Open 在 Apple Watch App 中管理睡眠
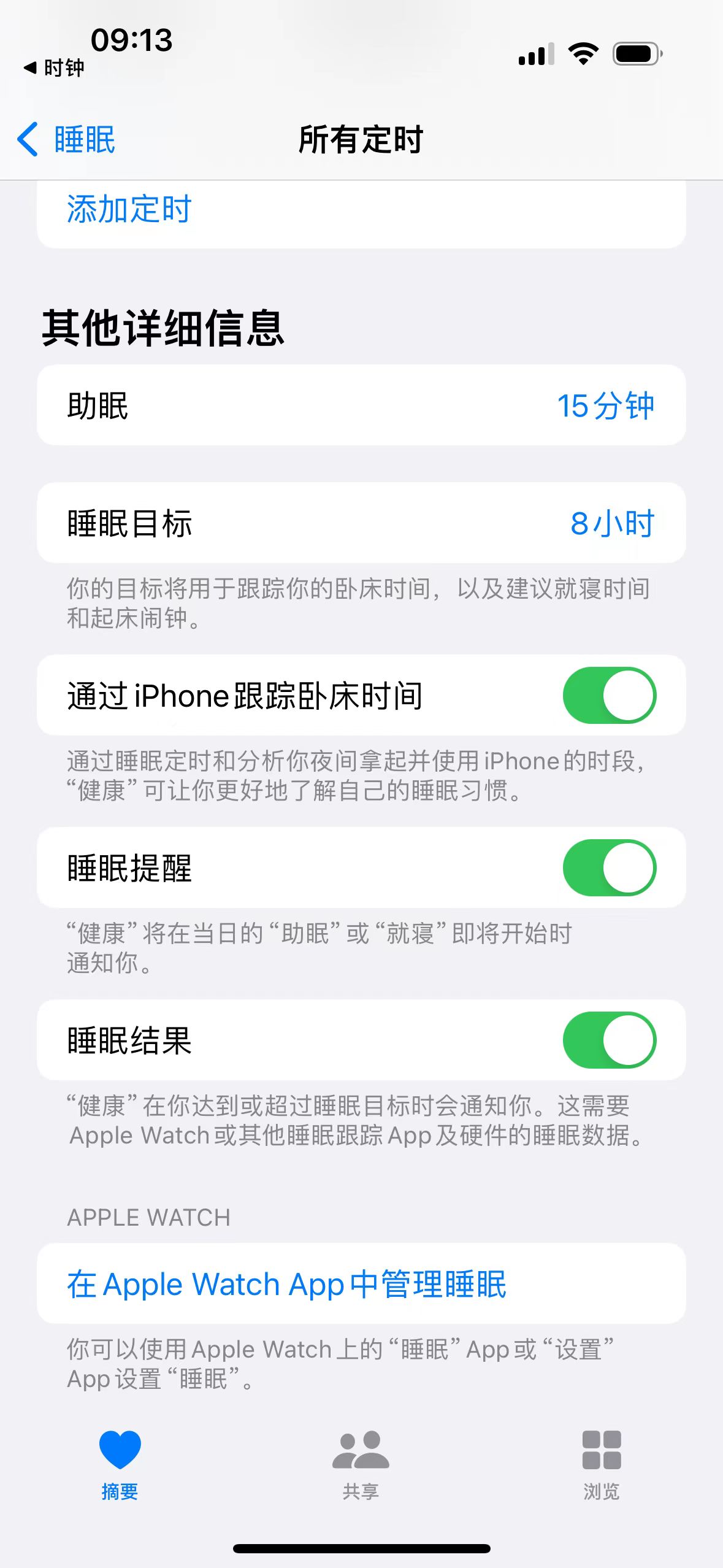 (286, 1284)
